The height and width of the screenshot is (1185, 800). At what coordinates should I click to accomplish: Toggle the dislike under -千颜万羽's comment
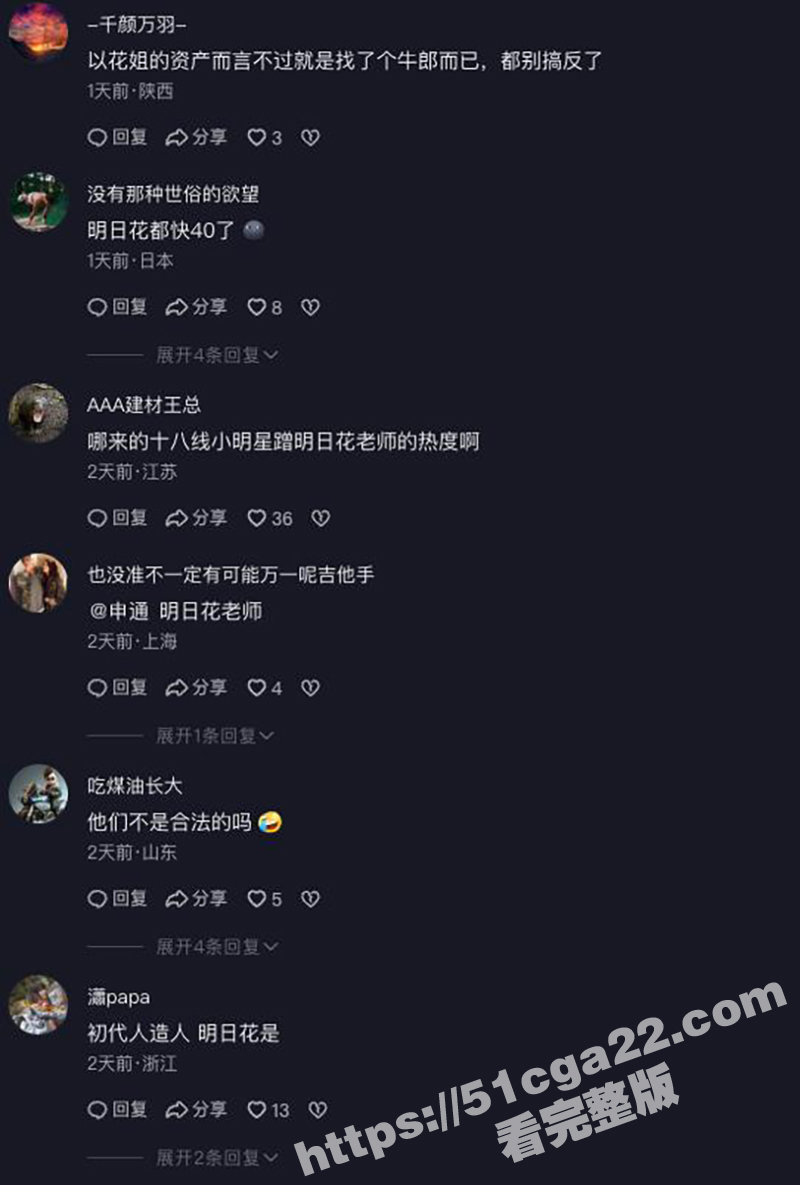(312, 138)
